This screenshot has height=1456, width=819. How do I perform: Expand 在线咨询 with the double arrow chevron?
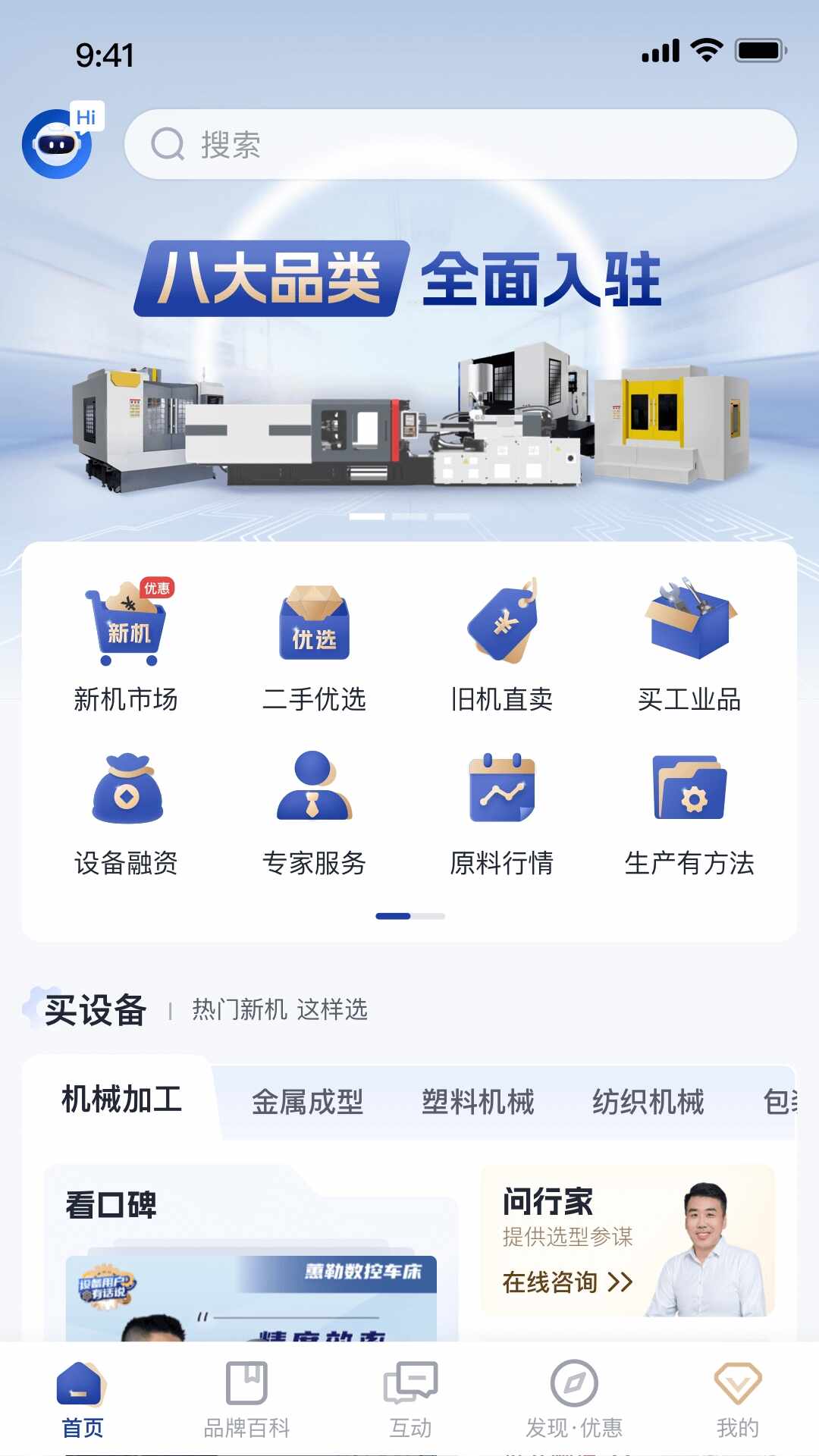click(621, 1279)
